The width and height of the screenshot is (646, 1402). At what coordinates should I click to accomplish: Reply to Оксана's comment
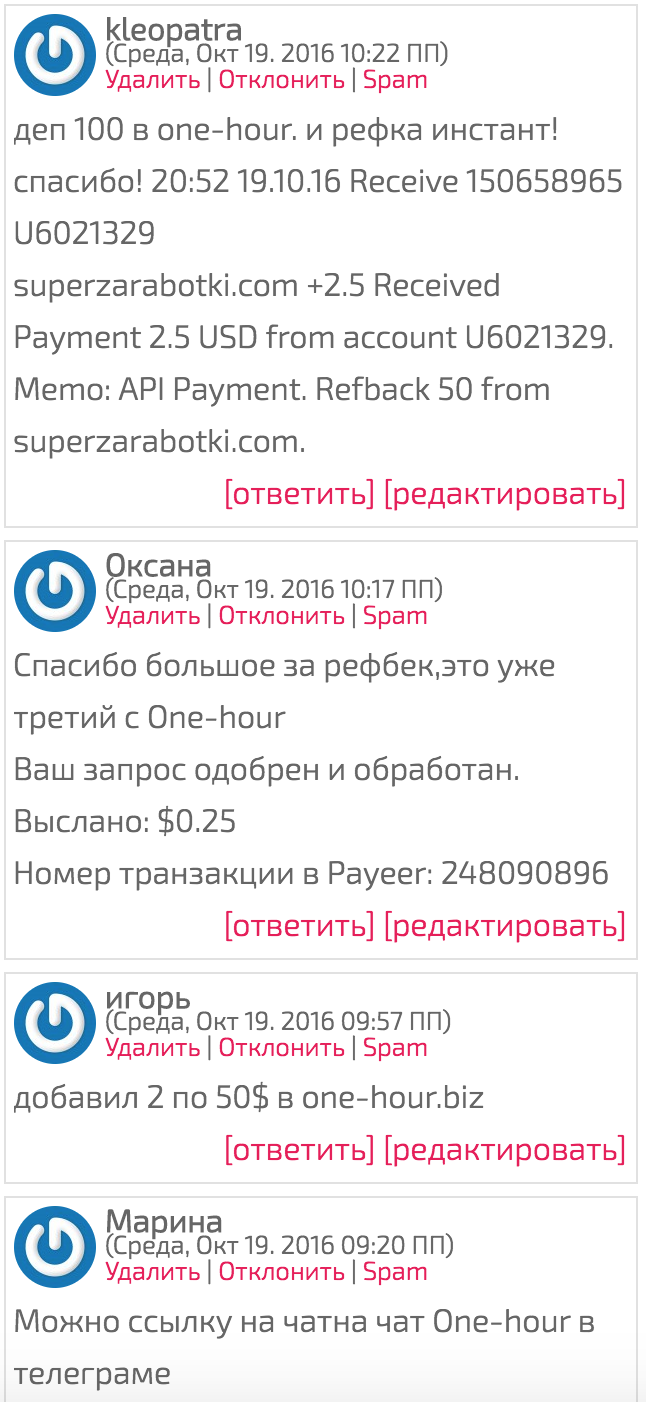click(299, 925)
